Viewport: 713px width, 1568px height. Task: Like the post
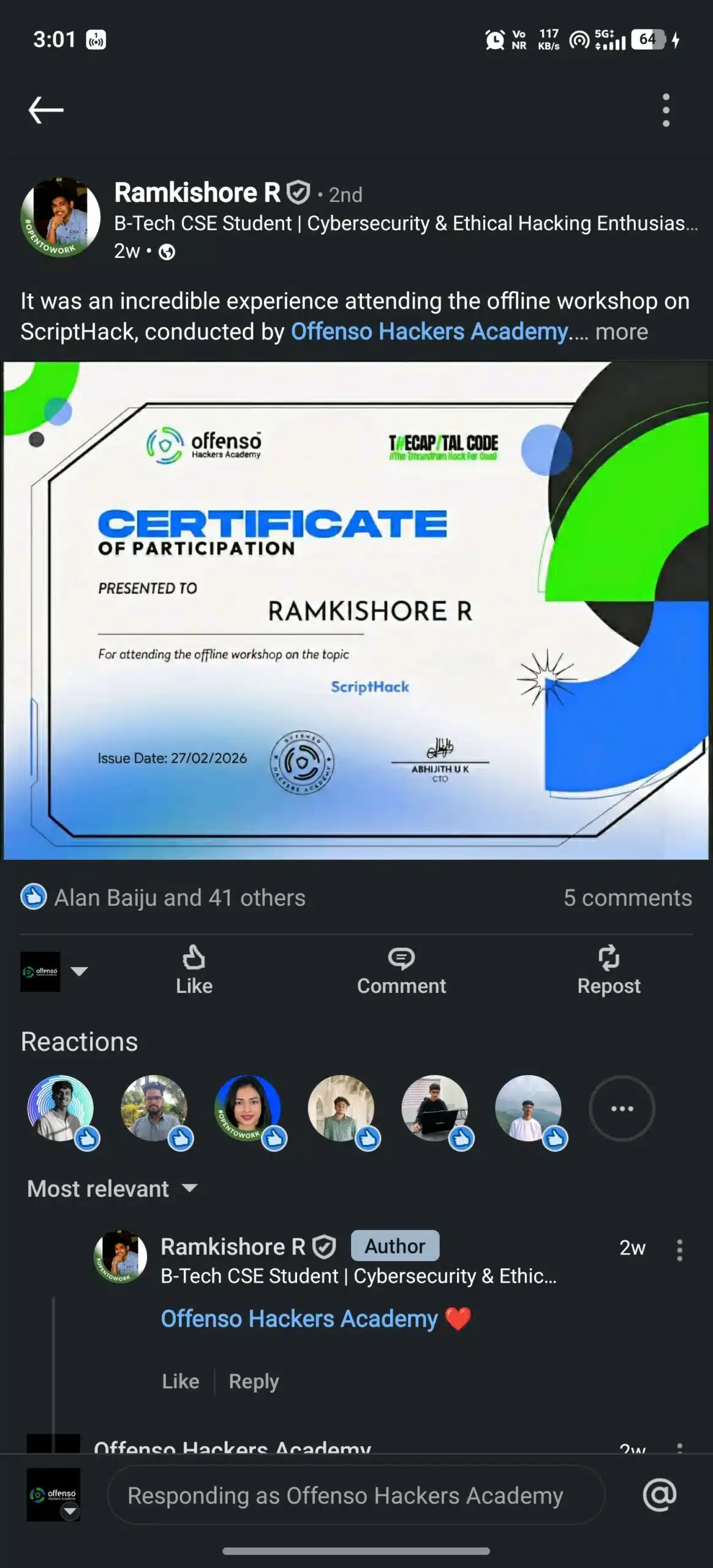coord(194,971)
